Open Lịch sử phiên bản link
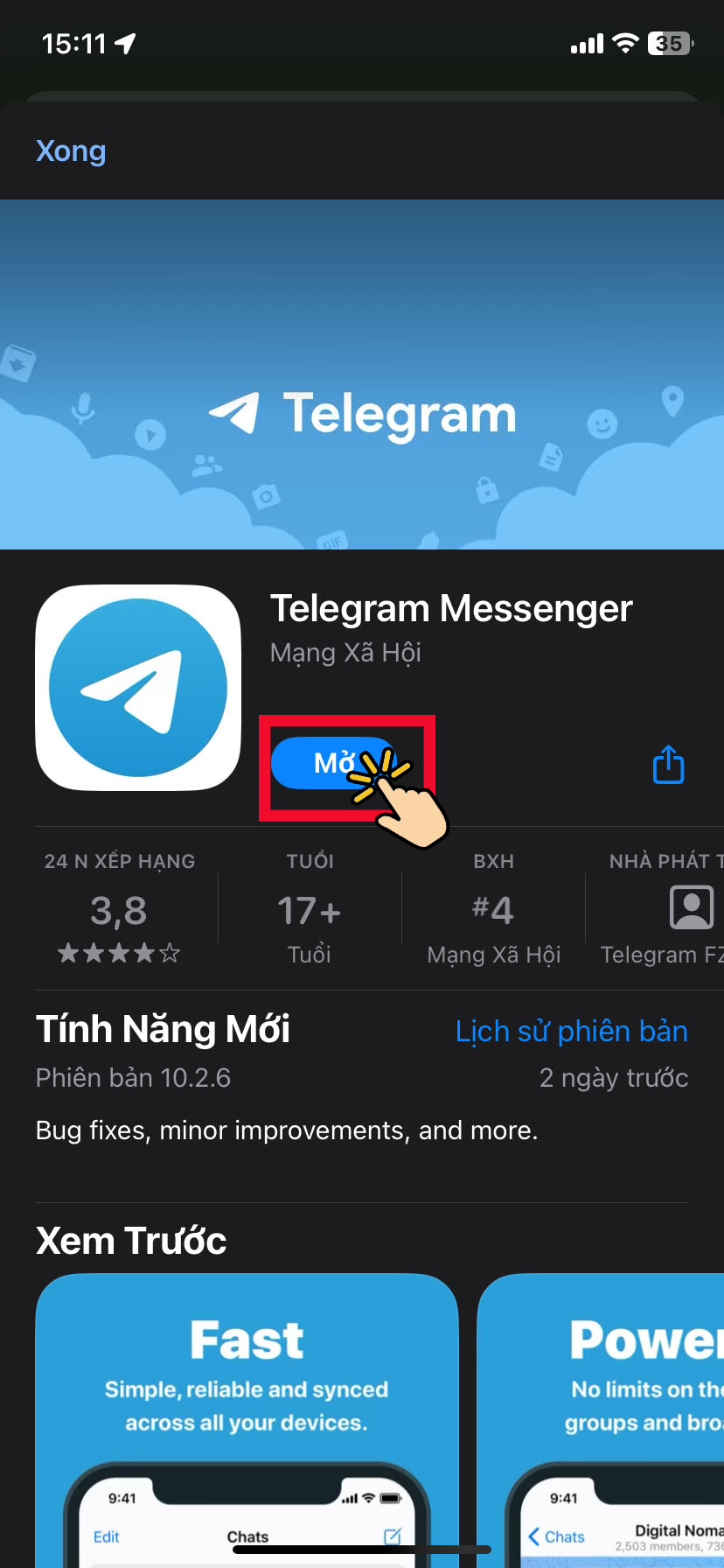Image resolution: width=724 pixels, height=1568 pixels. coord(571,1032)
